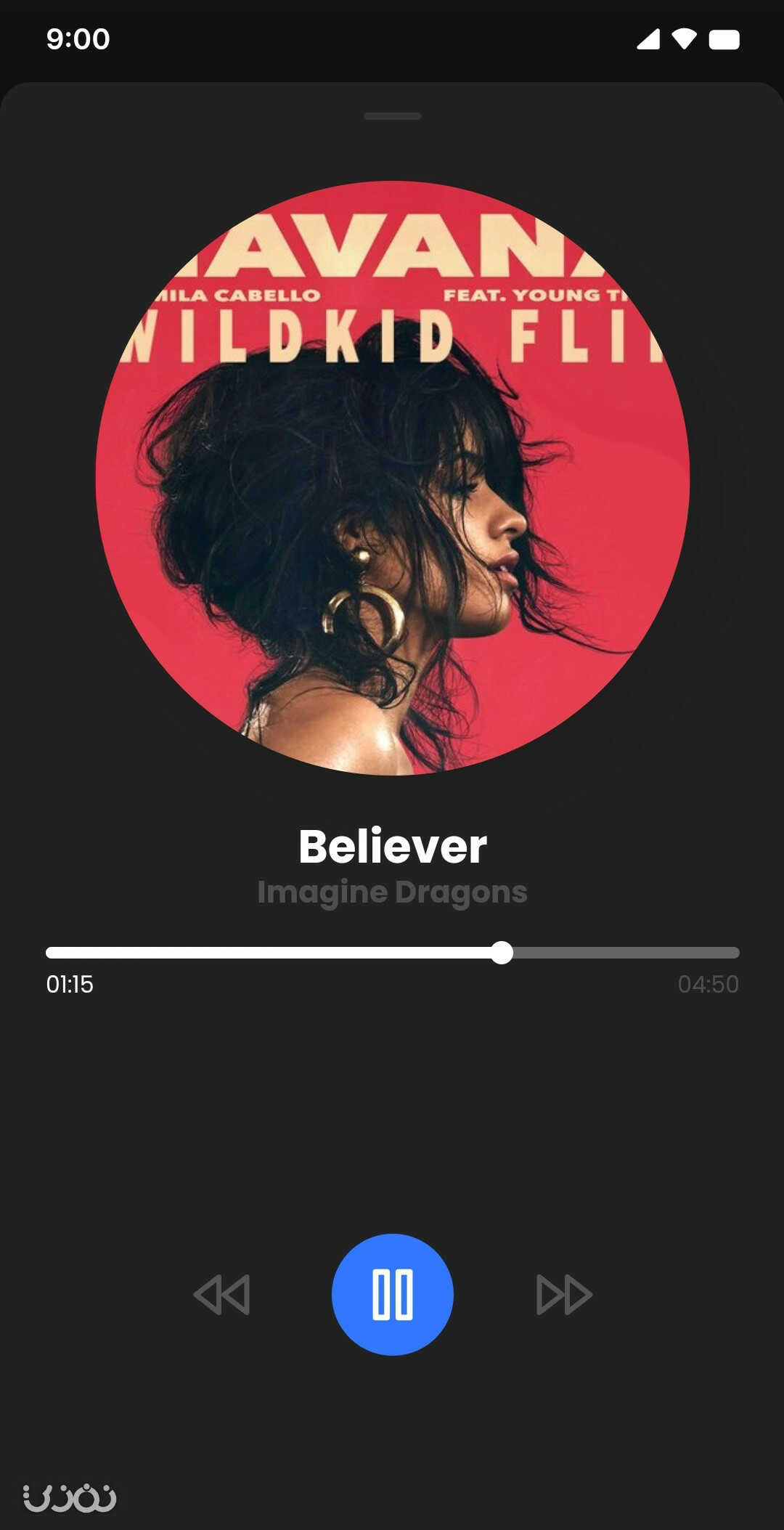Screen dimensions: 784x1530
Task: Tap the sheet's top drag handle
Action: coord(392,116)
